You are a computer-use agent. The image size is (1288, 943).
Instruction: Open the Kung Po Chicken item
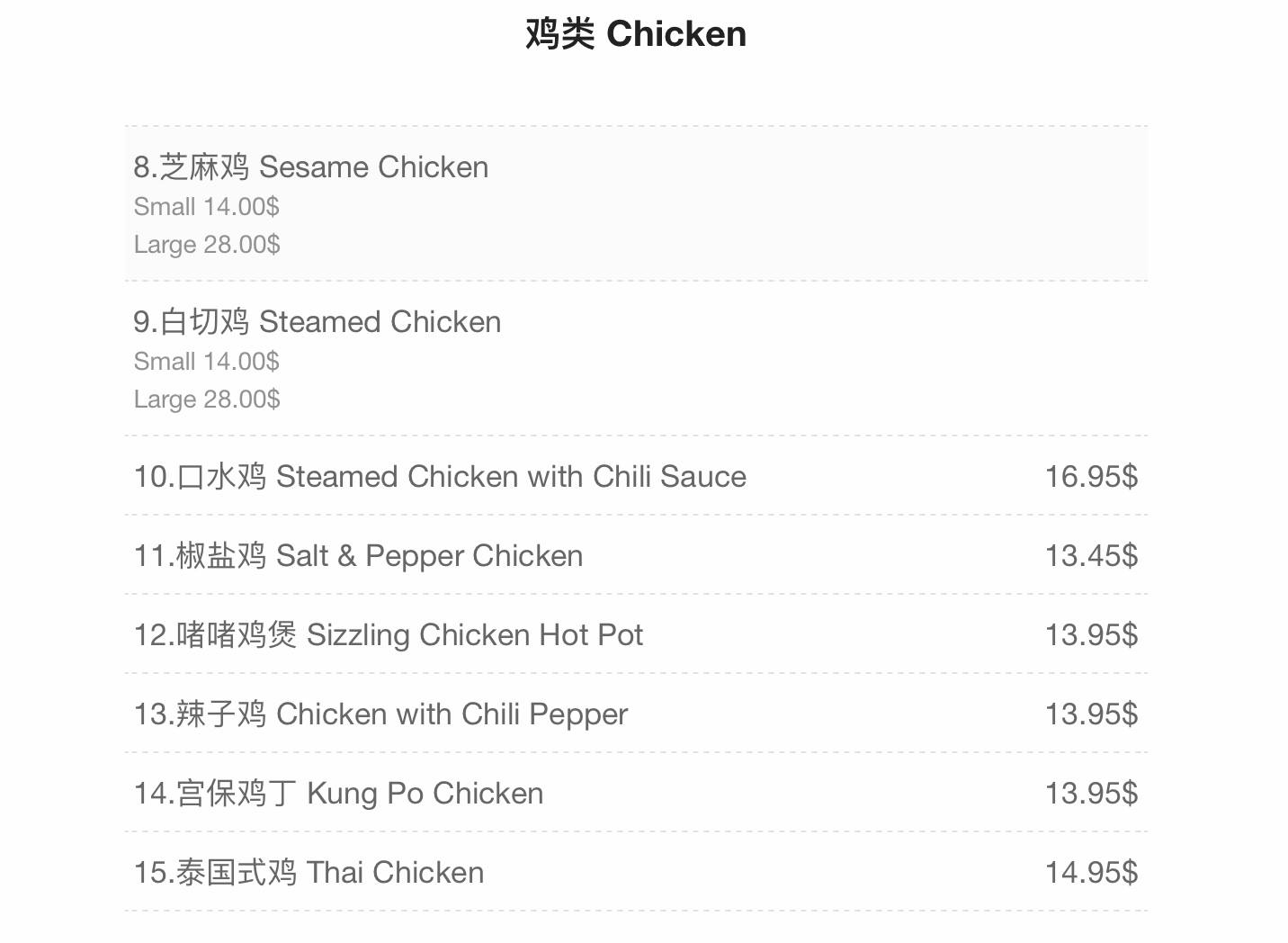coord(338,794)
